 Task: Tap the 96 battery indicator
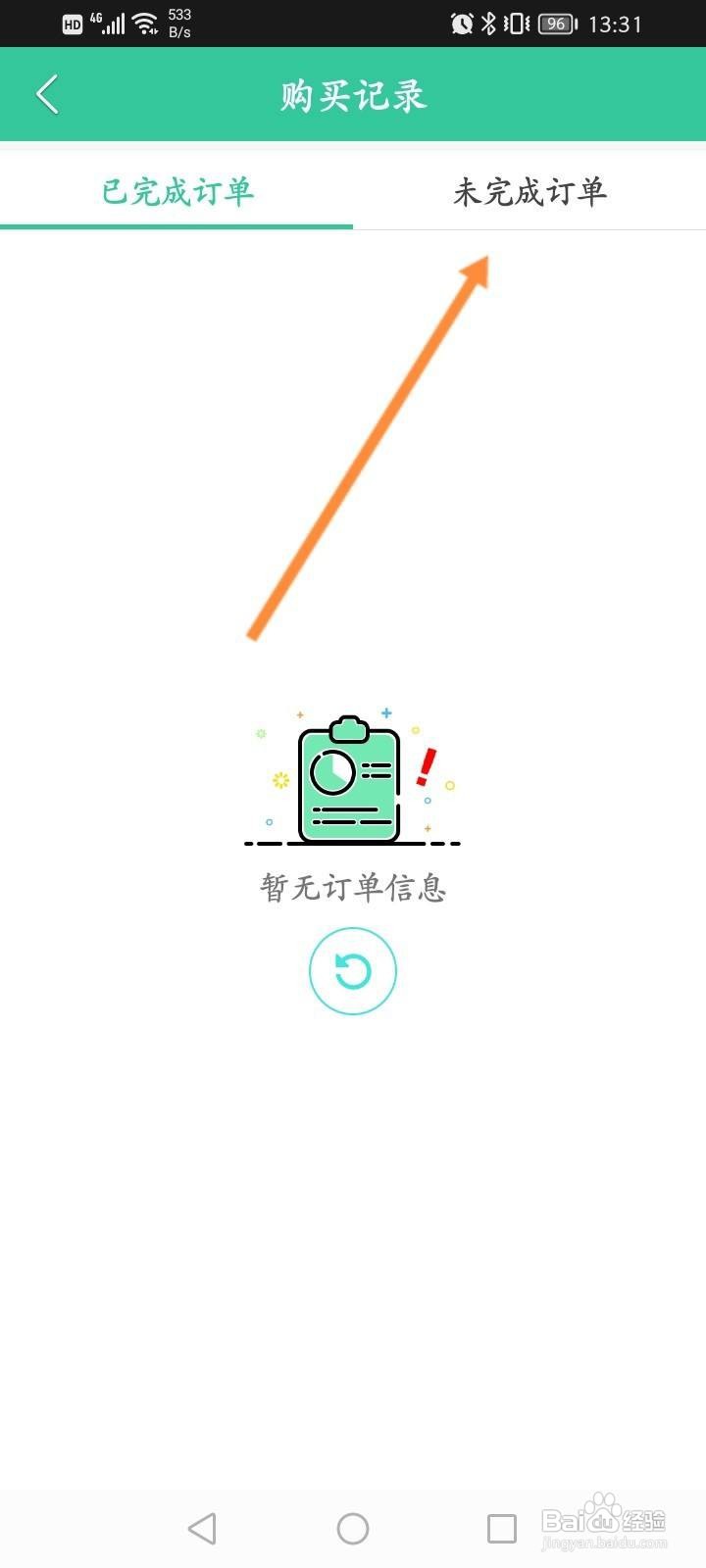(x=555, y=24)
